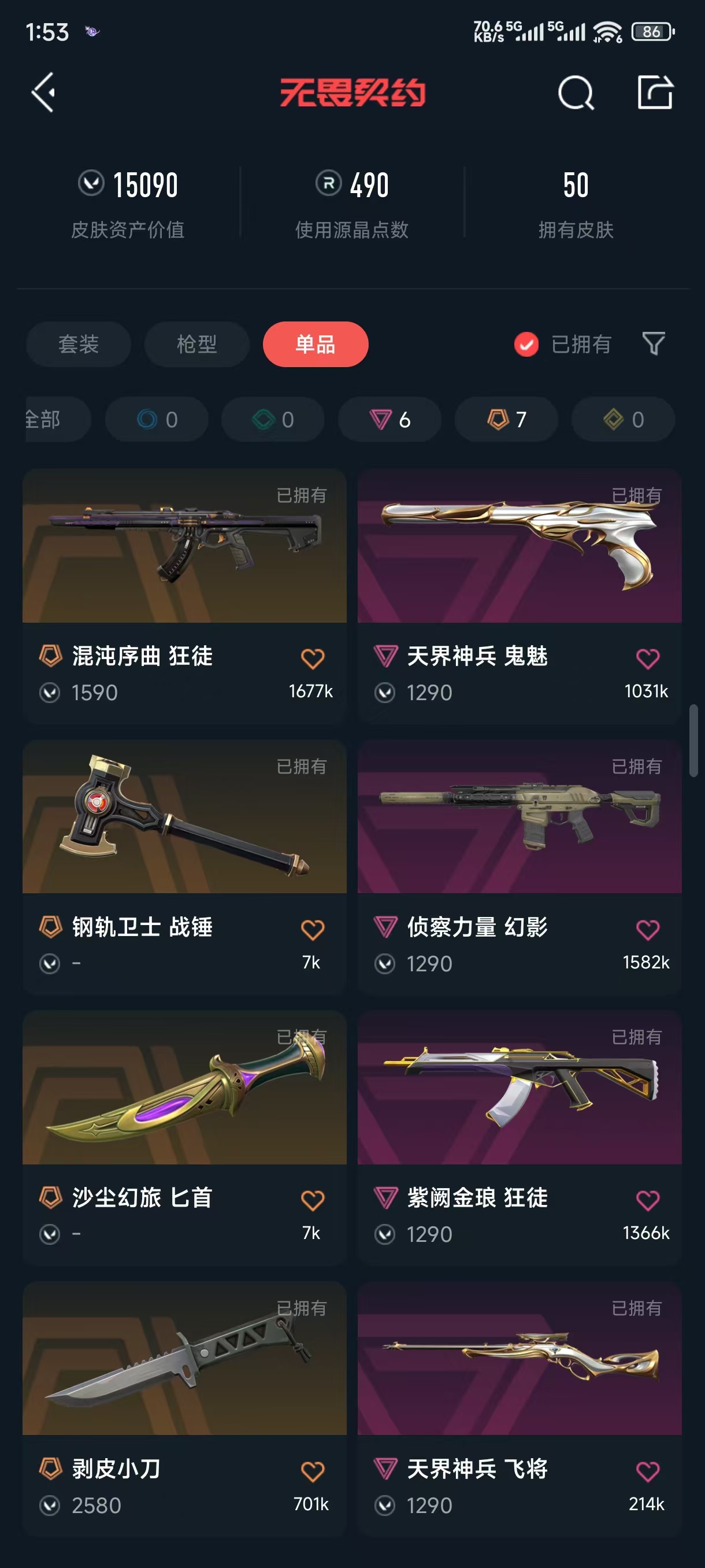Uncheck the 已拥有 filter checkbox
This screenshot has width=705, height=1568.
[526, 345]
